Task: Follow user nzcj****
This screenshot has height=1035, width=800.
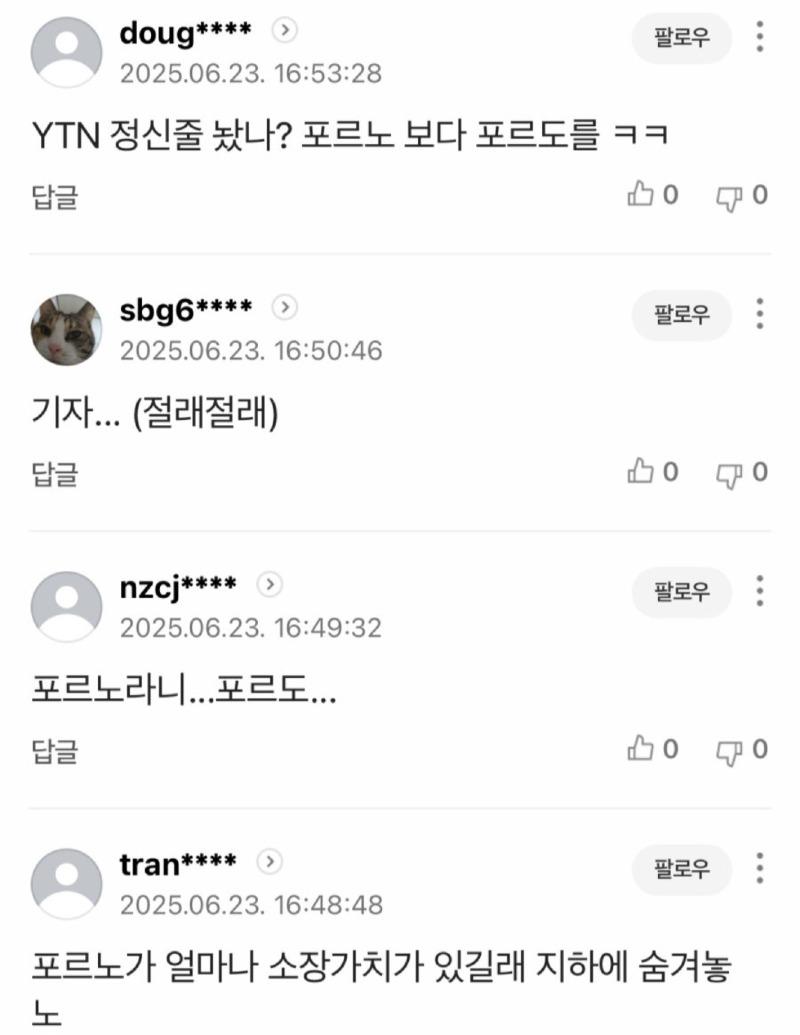Action: [681, 592]
